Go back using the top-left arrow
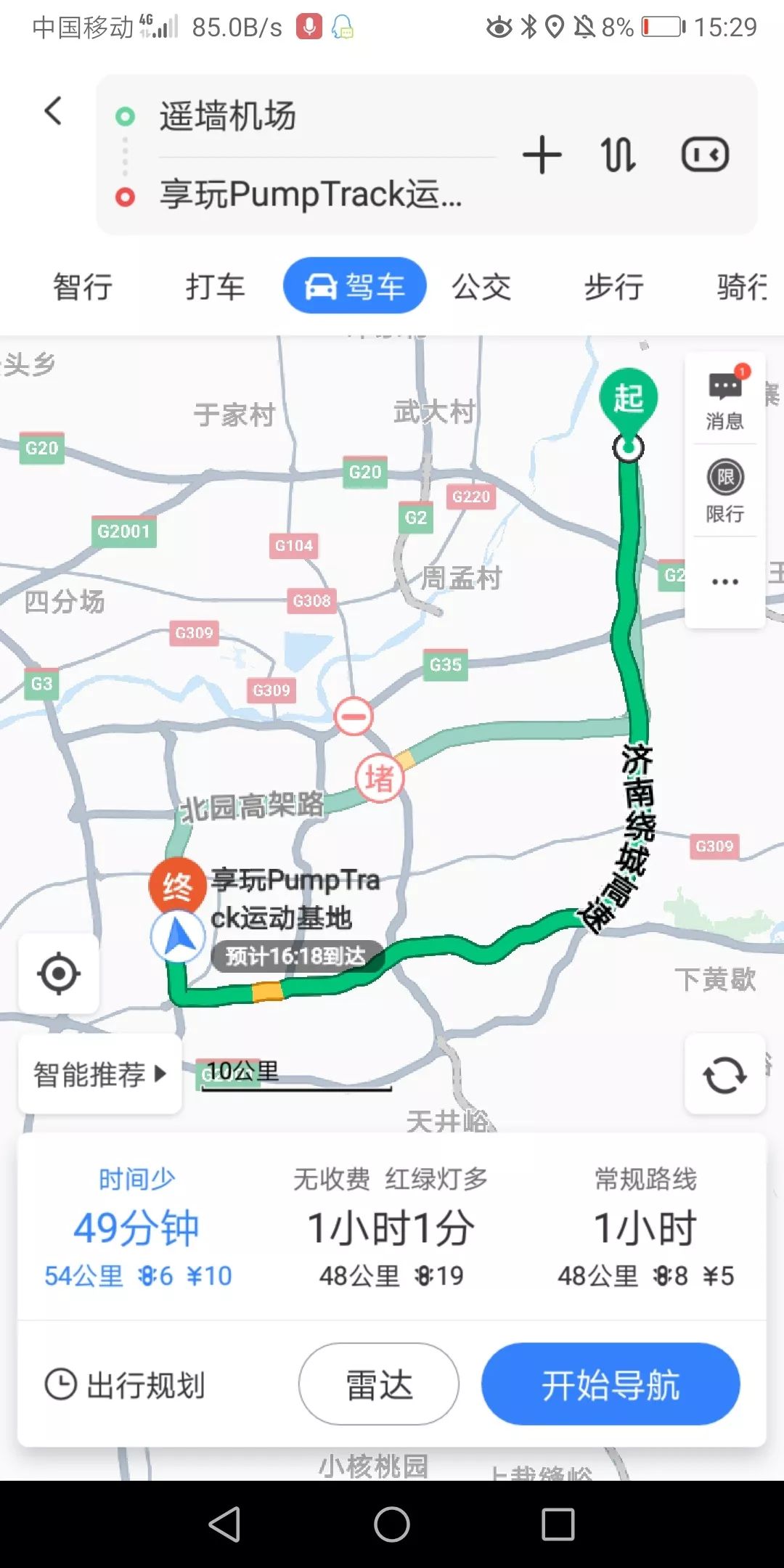784x1568 pixels. tap(53, 111)
